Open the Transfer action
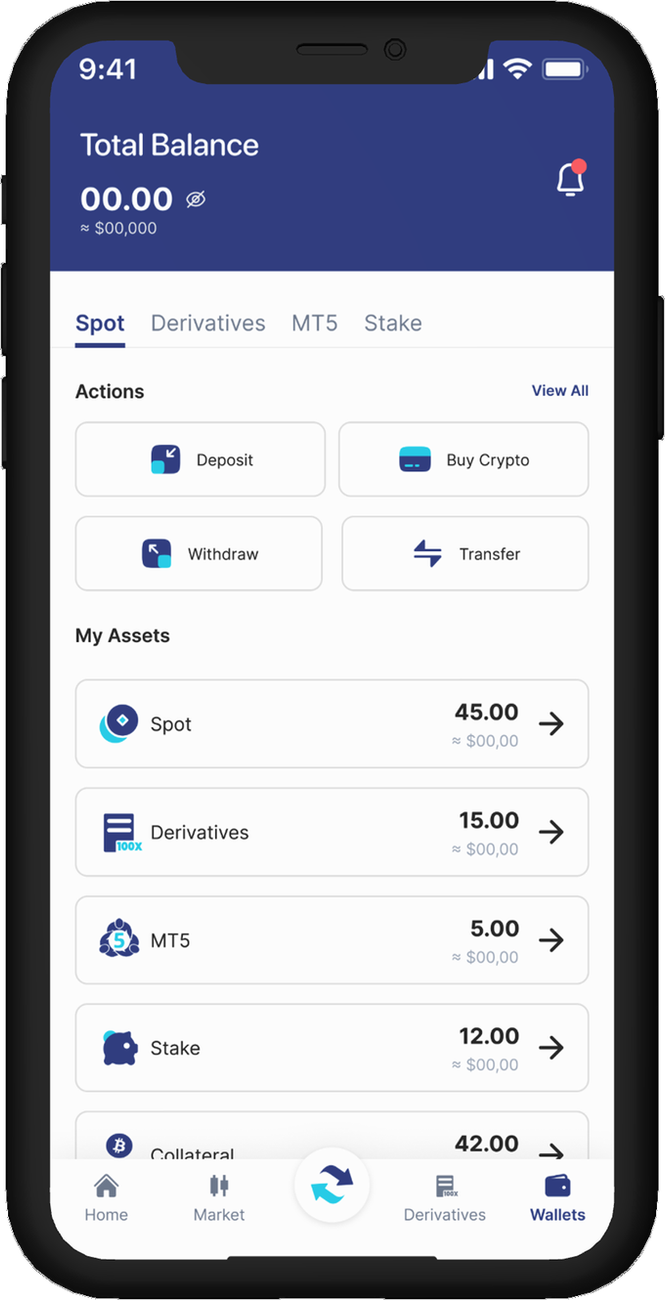665x1300 pixels. tap(465, 554)
